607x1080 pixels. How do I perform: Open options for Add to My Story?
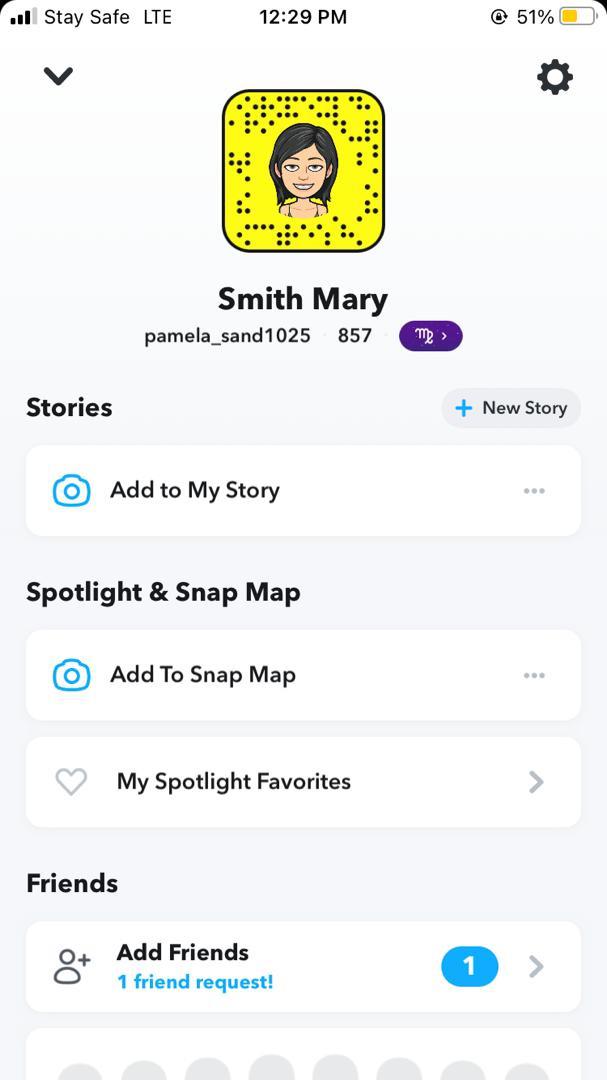pos(534,491)
